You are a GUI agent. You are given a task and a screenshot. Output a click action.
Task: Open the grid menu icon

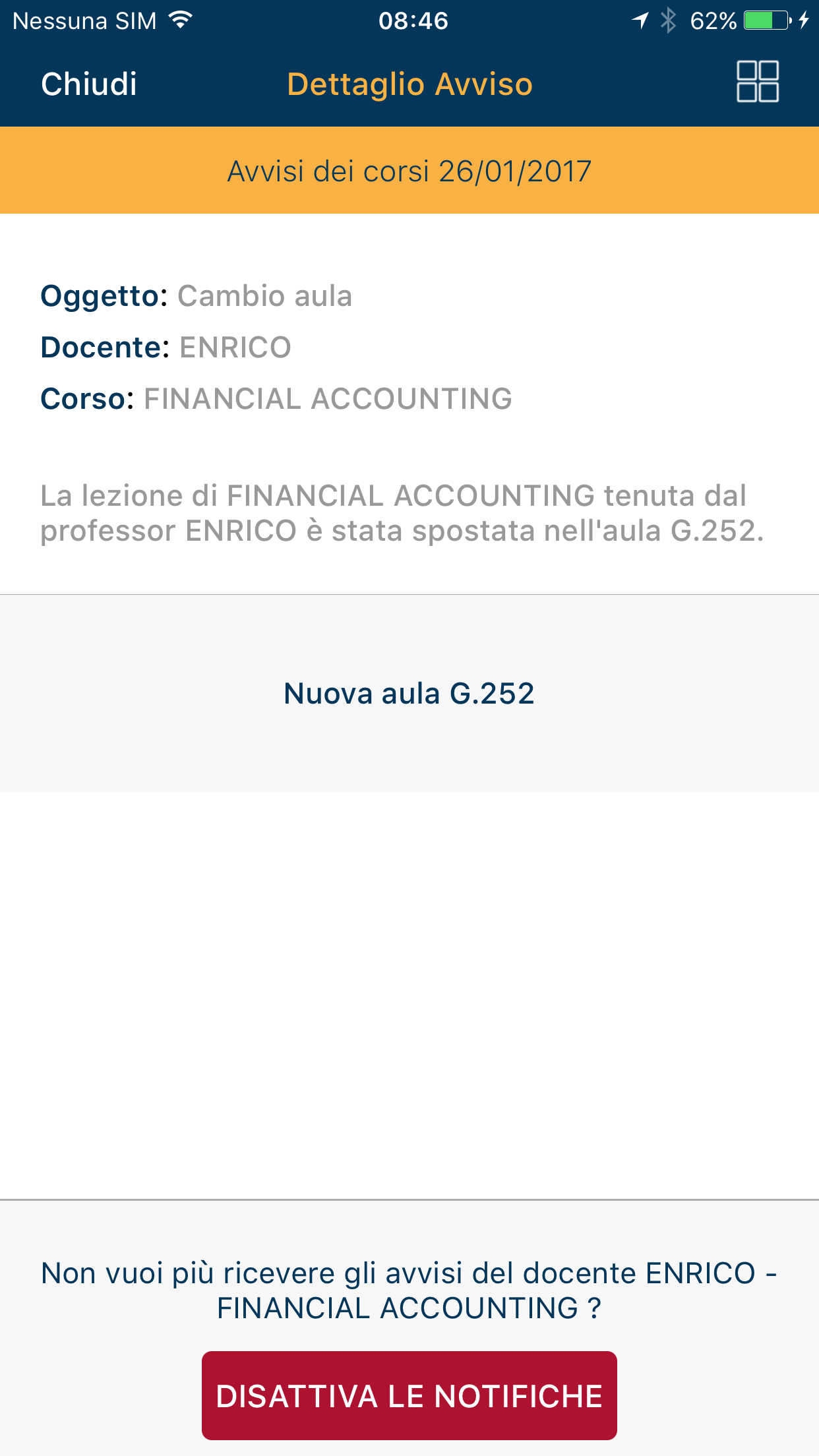[758, 82]
